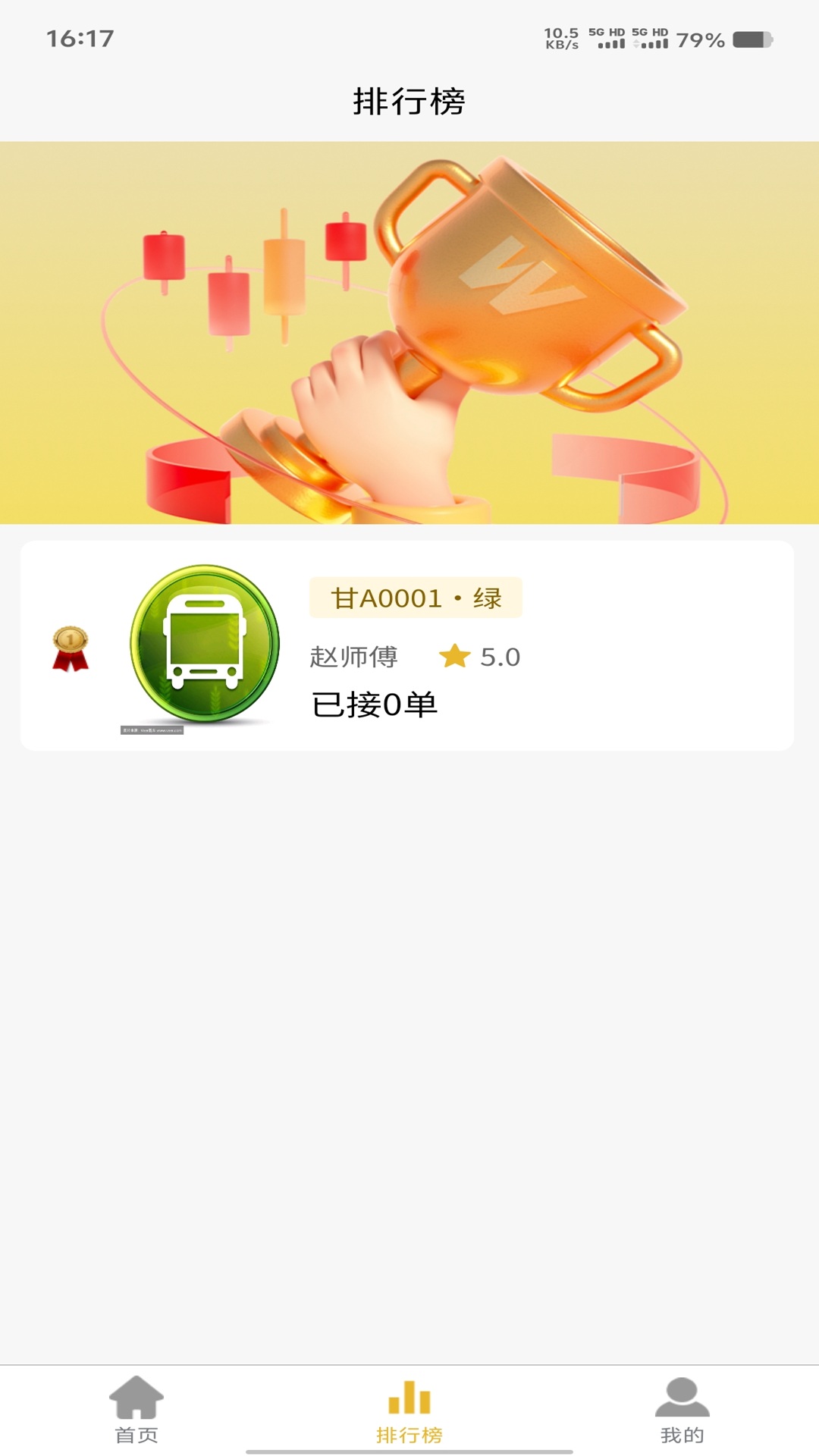Click the 排行榜 page title
The width and height of the screenshot is (819, 1456).
(409, 99)
